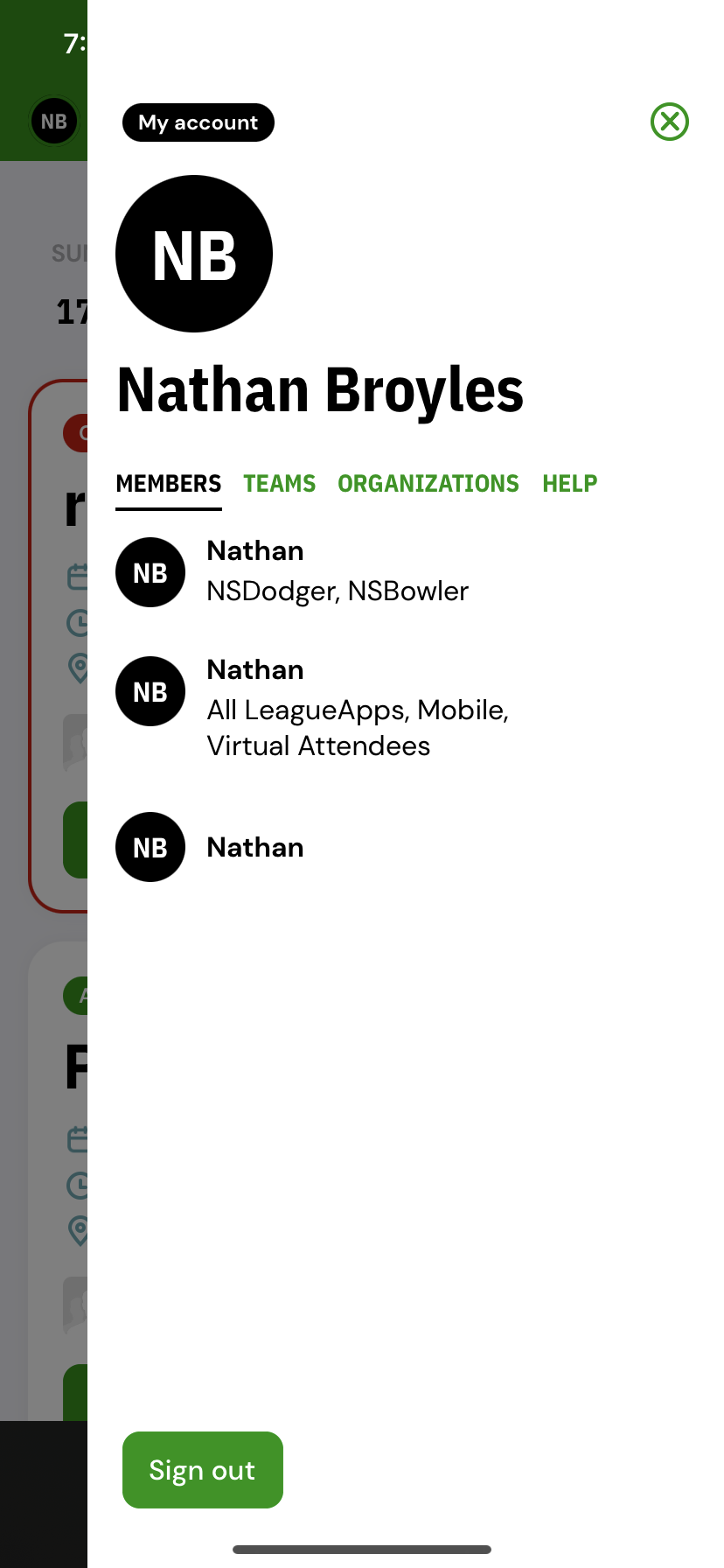
Task: Tap the NB avatar in the green header
Action: click(x=54, y=122)
